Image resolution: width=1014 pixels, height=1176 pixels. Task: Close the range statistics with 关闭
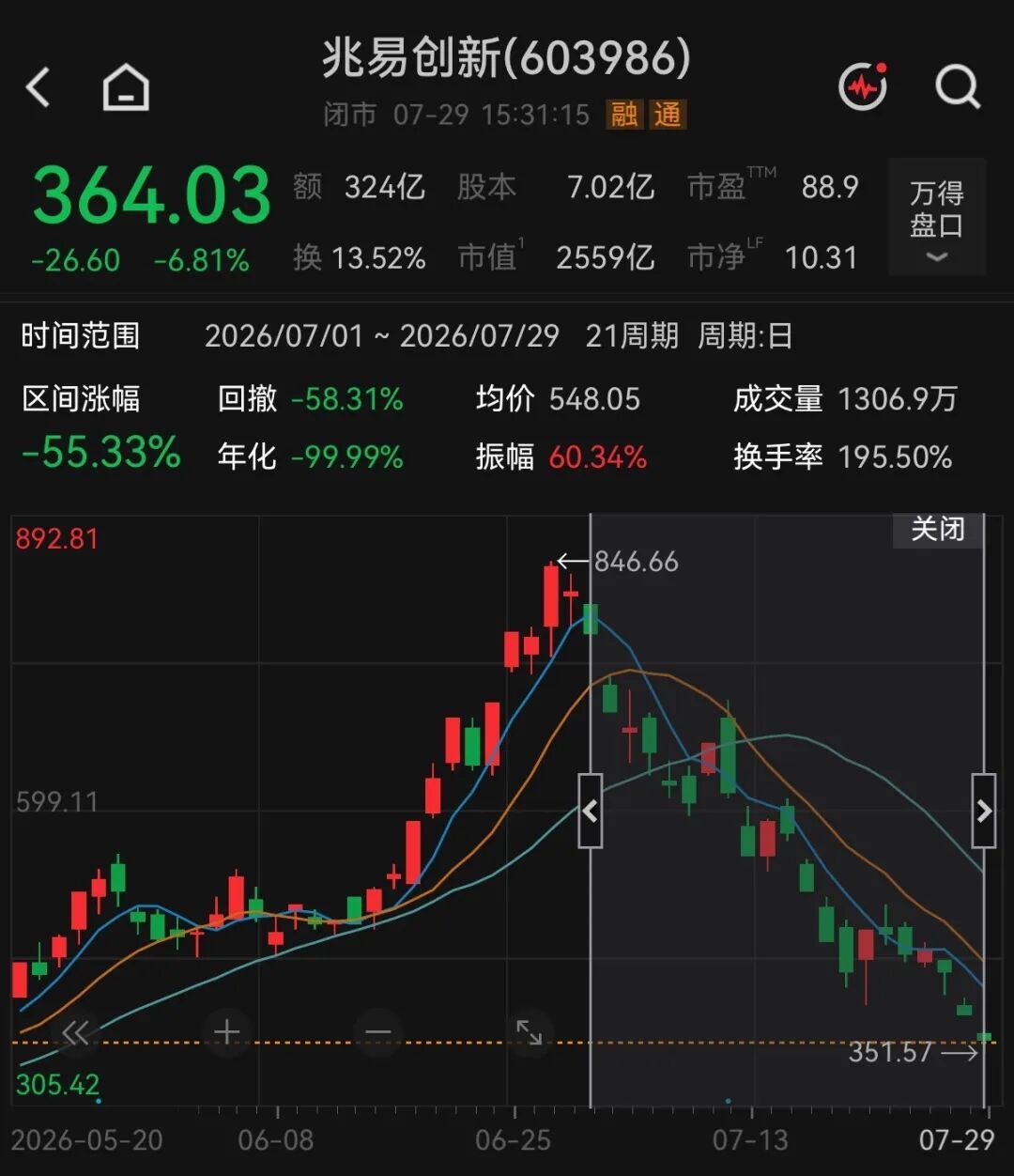point(937,529)
